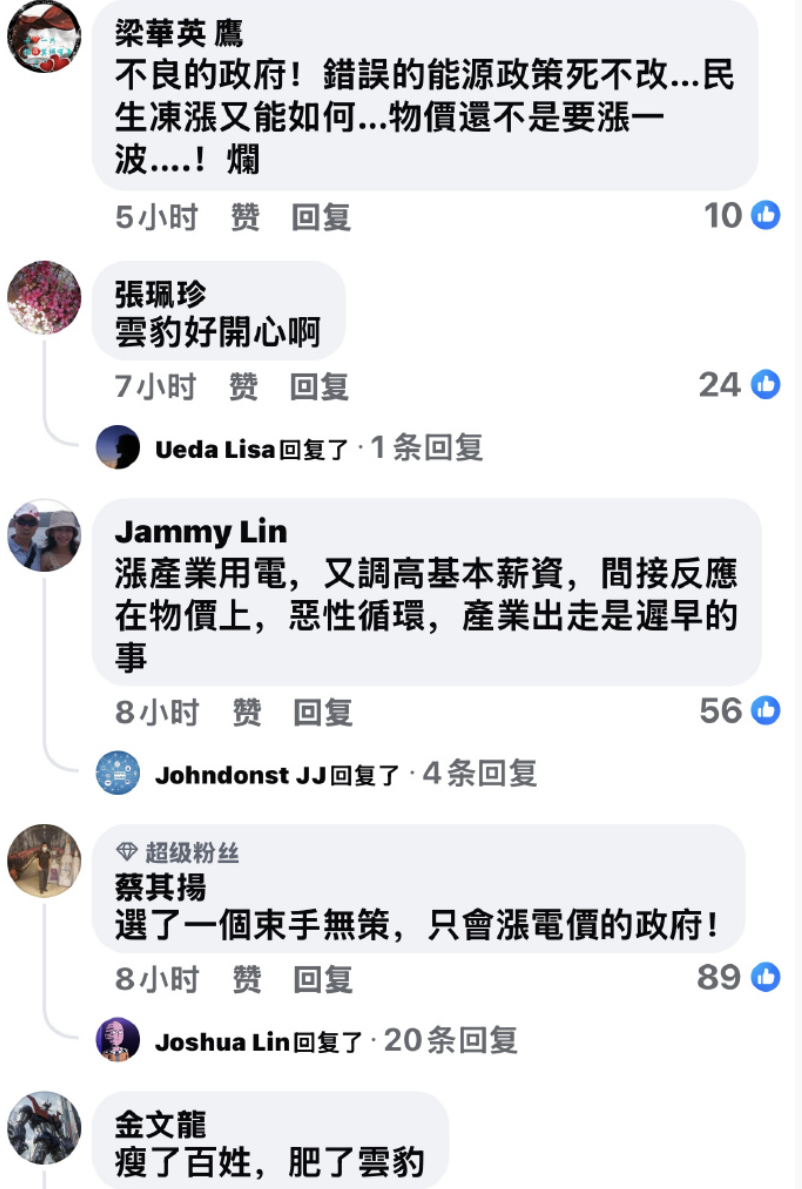Reply to 蔡其揚's comment

coord(322,979)
